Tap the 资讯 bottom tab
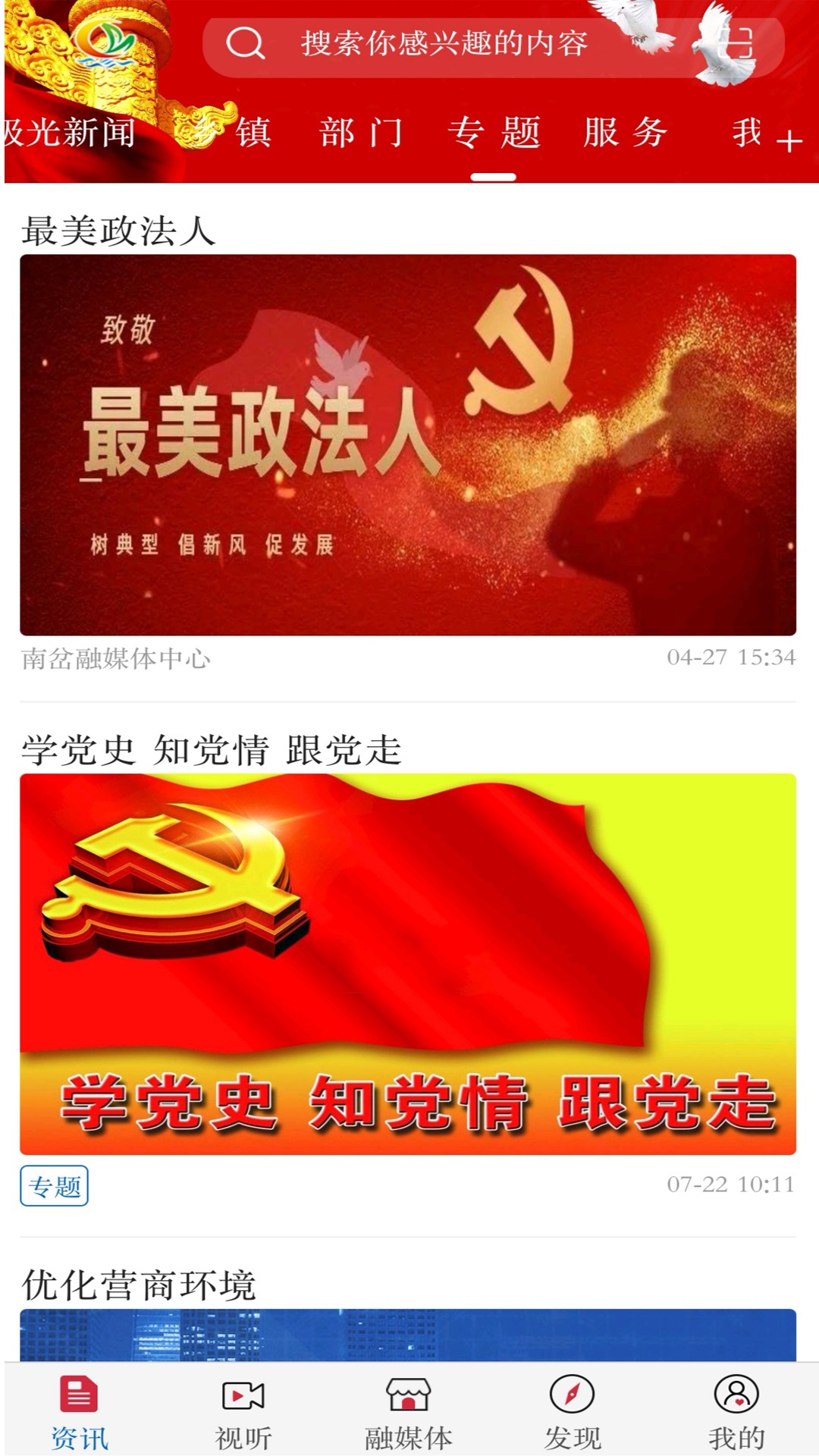 (80, 1412)
